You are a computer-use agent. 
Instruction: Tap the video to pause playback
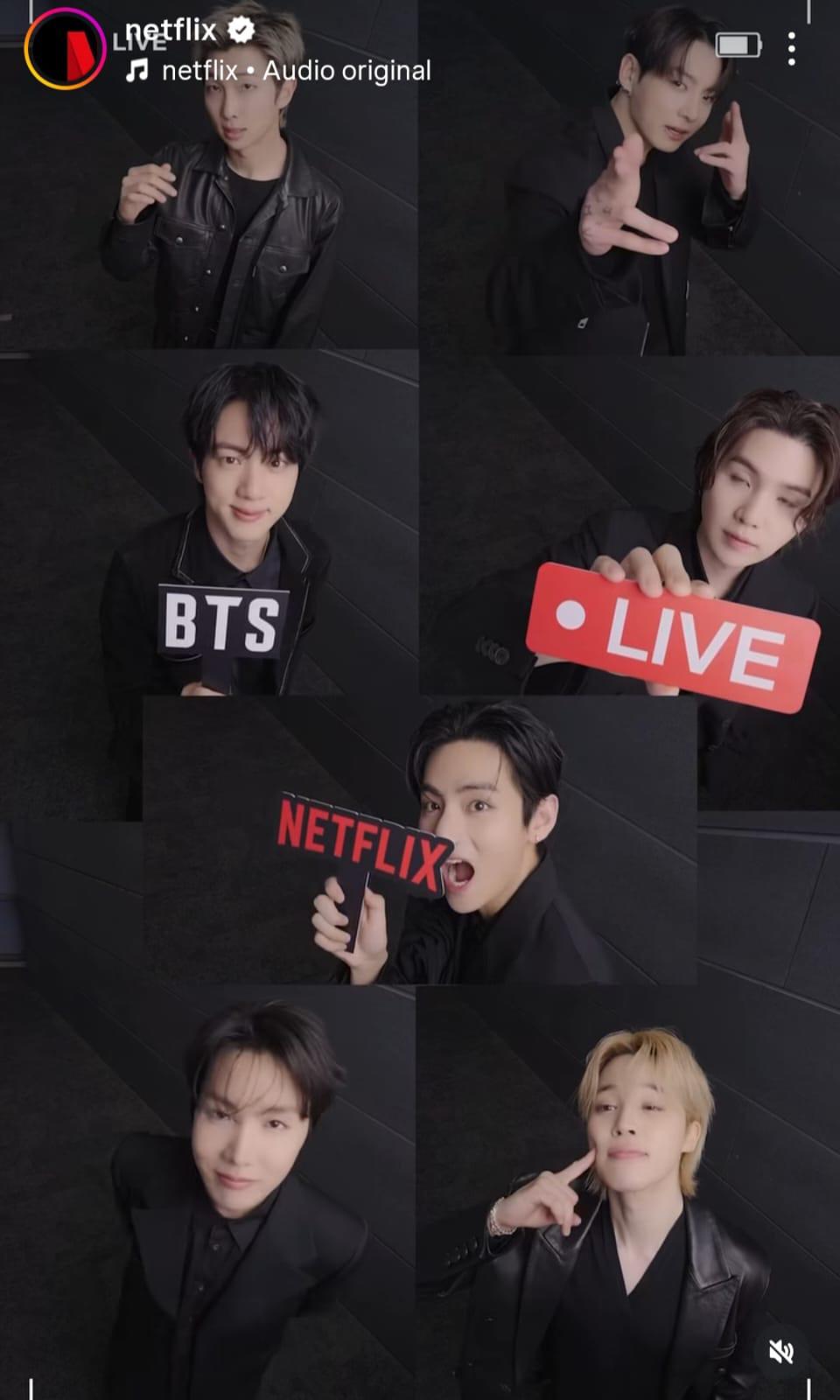click(x=420, y=700)
